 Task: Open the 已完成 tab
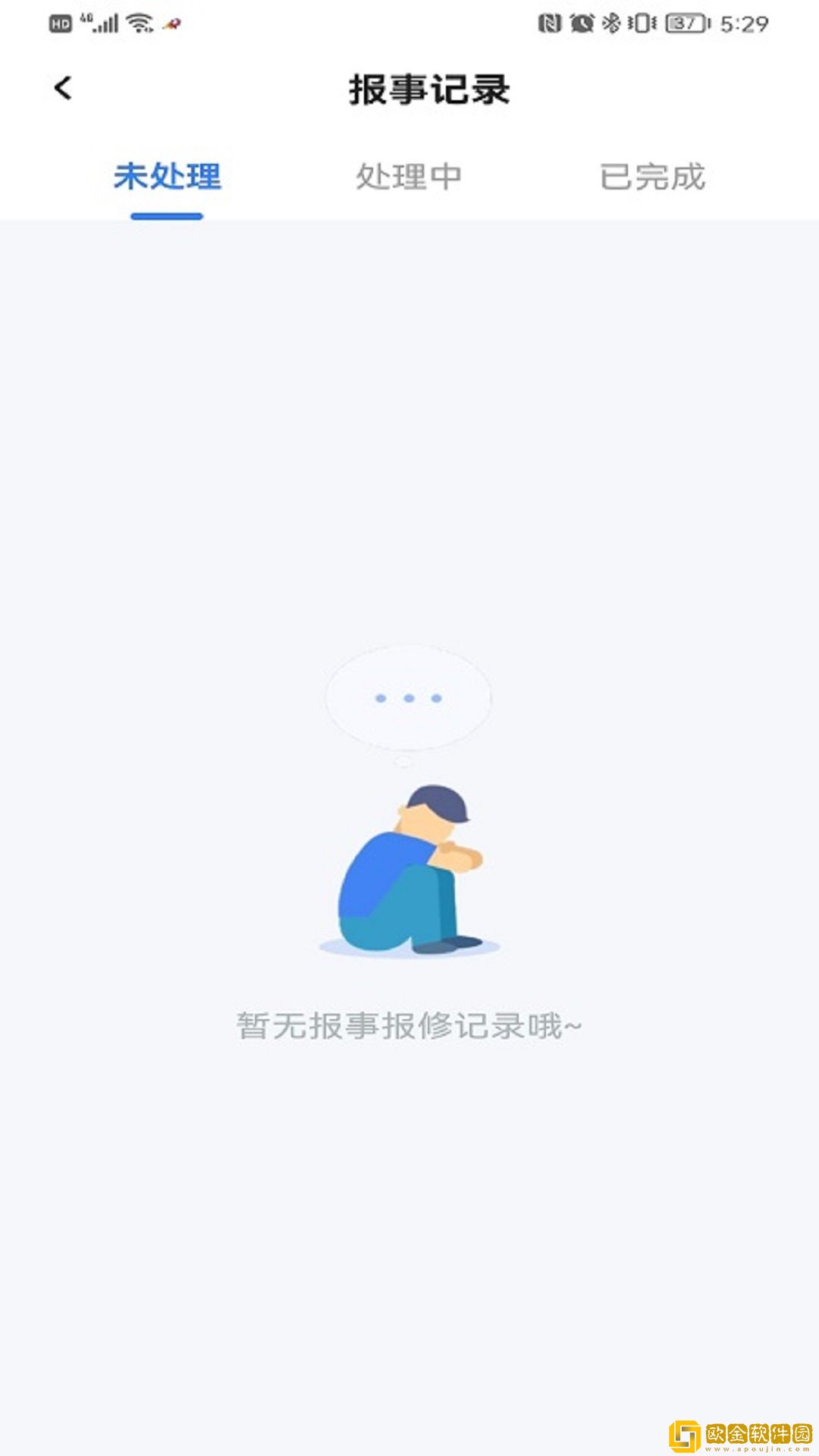(x=652, y=177)
